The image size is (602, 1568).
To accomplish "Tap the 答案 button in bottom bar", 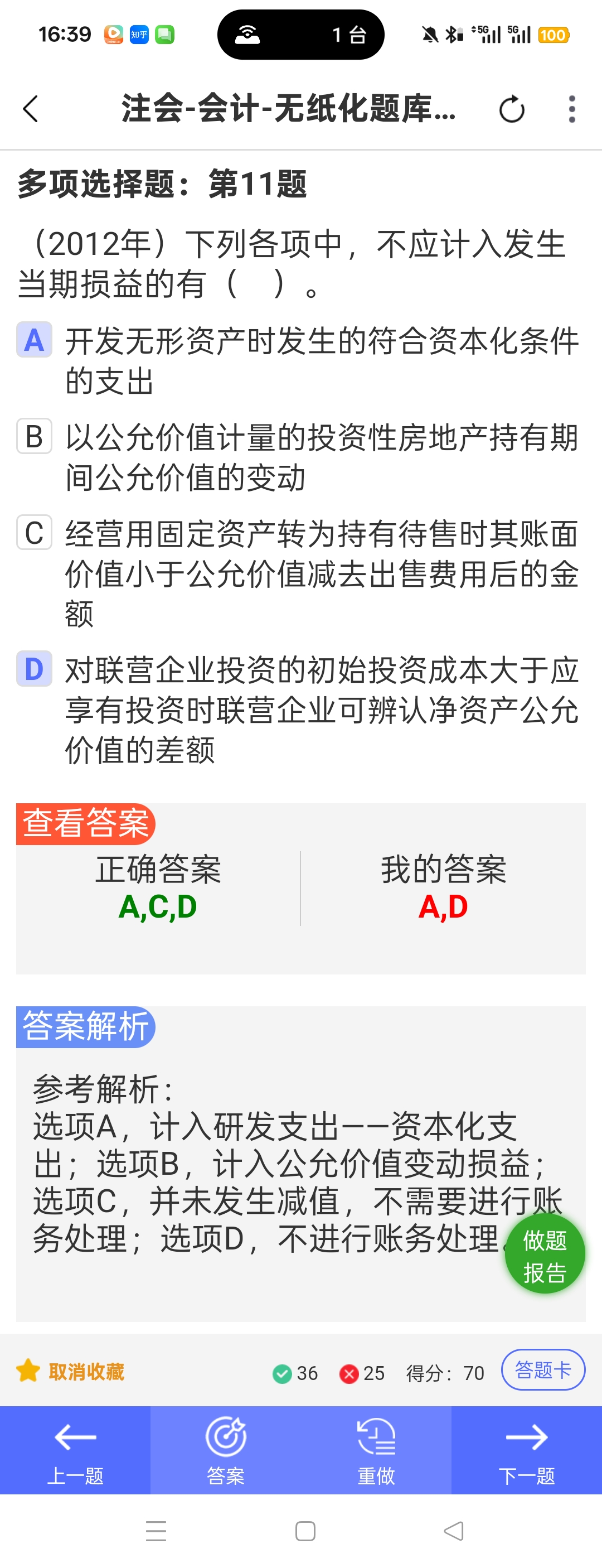I will coord(226,1450).
